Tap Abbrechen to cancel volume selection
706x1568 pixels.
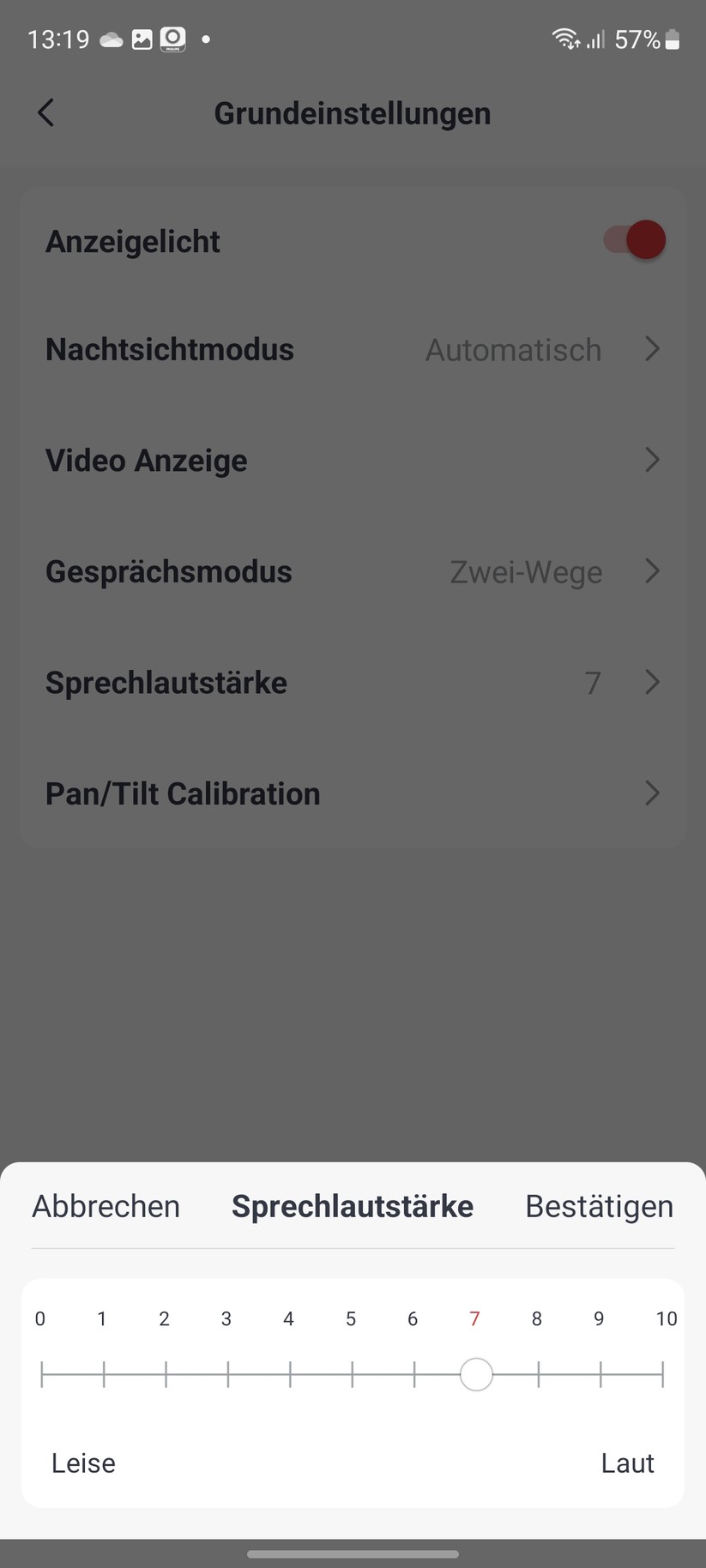click(x=105, y=1206)
